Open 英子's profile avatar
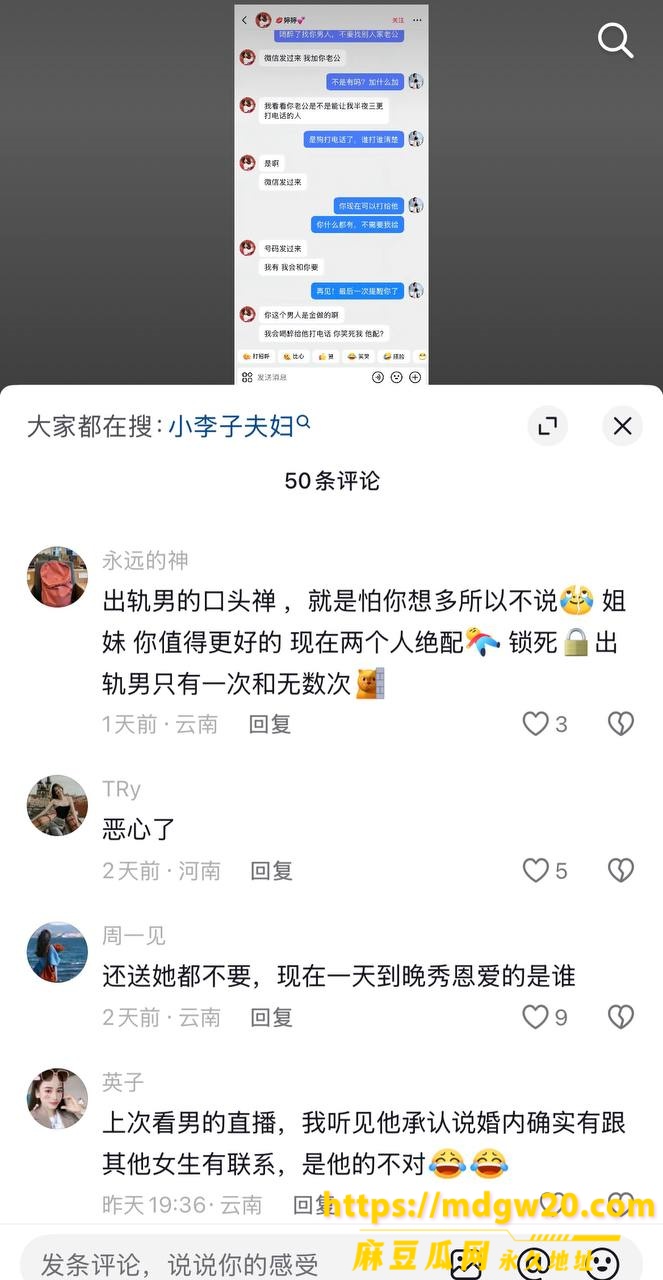Screen dimensions: 663x1280 tap(57, 1099)
